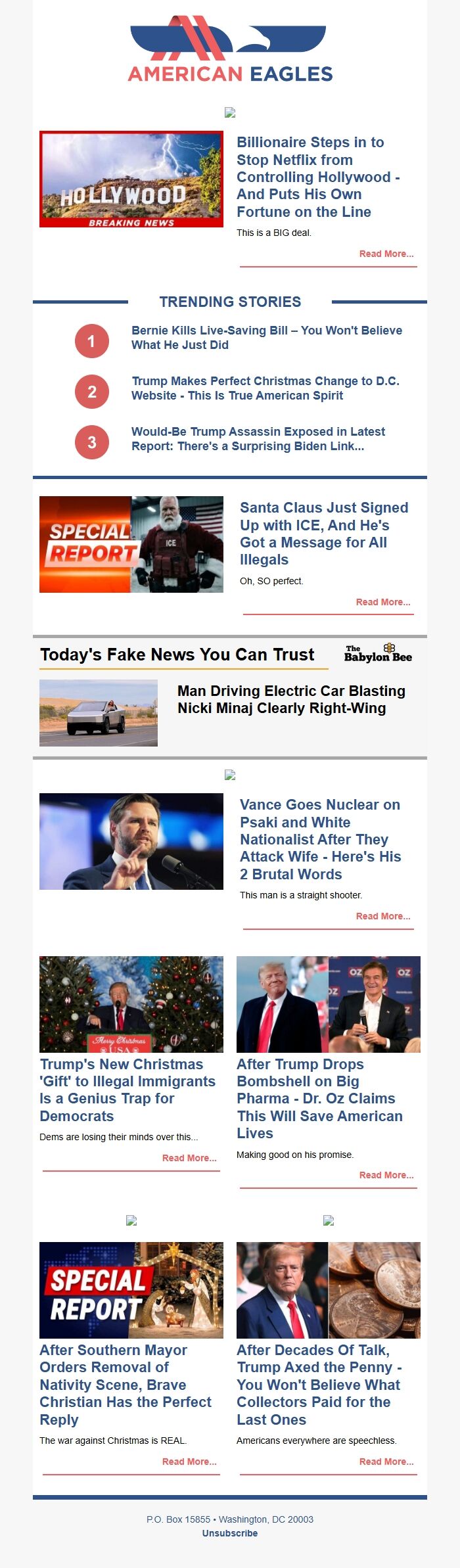Open the Trump and pennies image
The height and width of the screenshot is (1568, 460).
(329, 1290)
